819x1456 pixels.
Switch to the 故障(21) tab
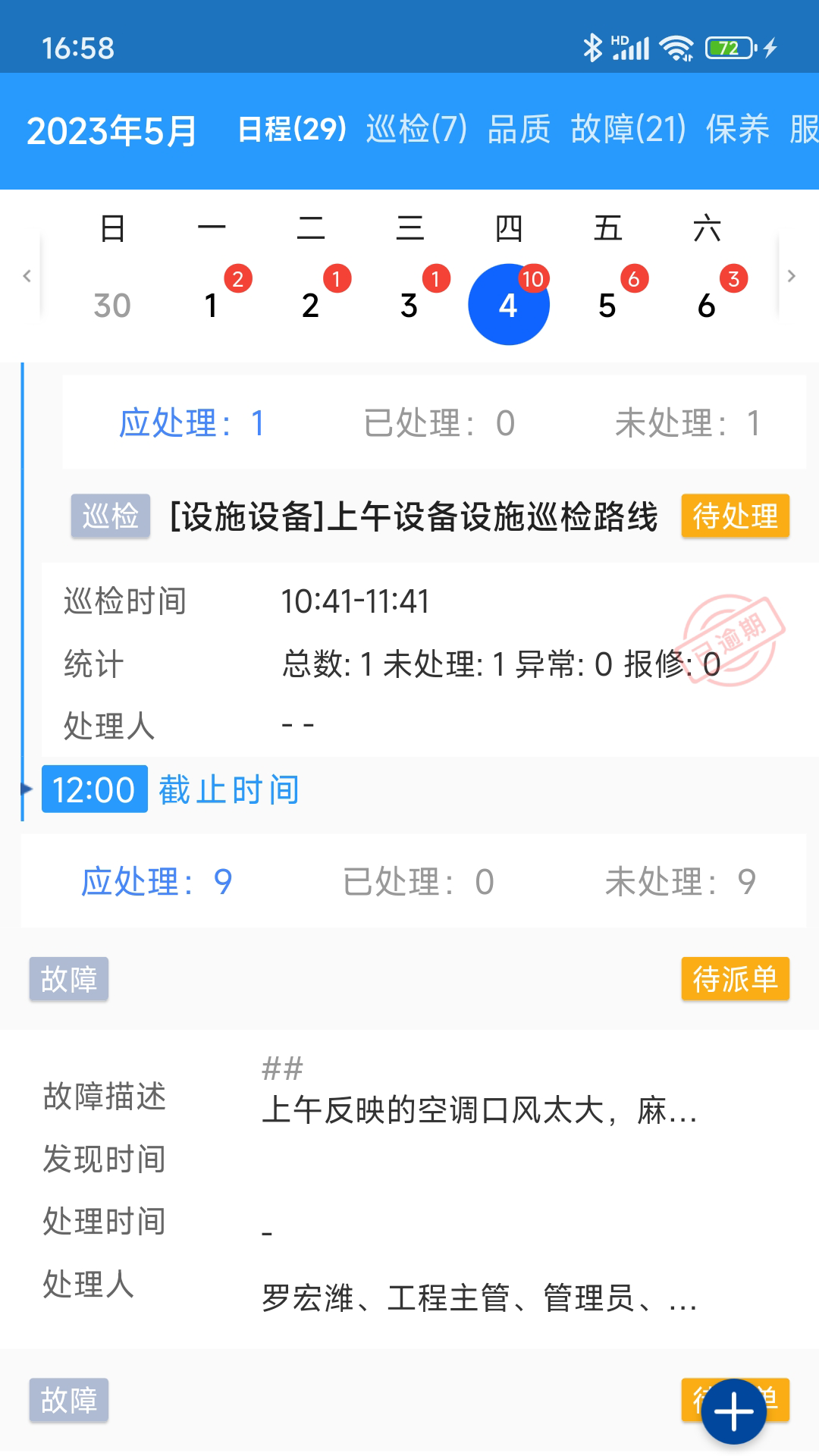[628, 130]
